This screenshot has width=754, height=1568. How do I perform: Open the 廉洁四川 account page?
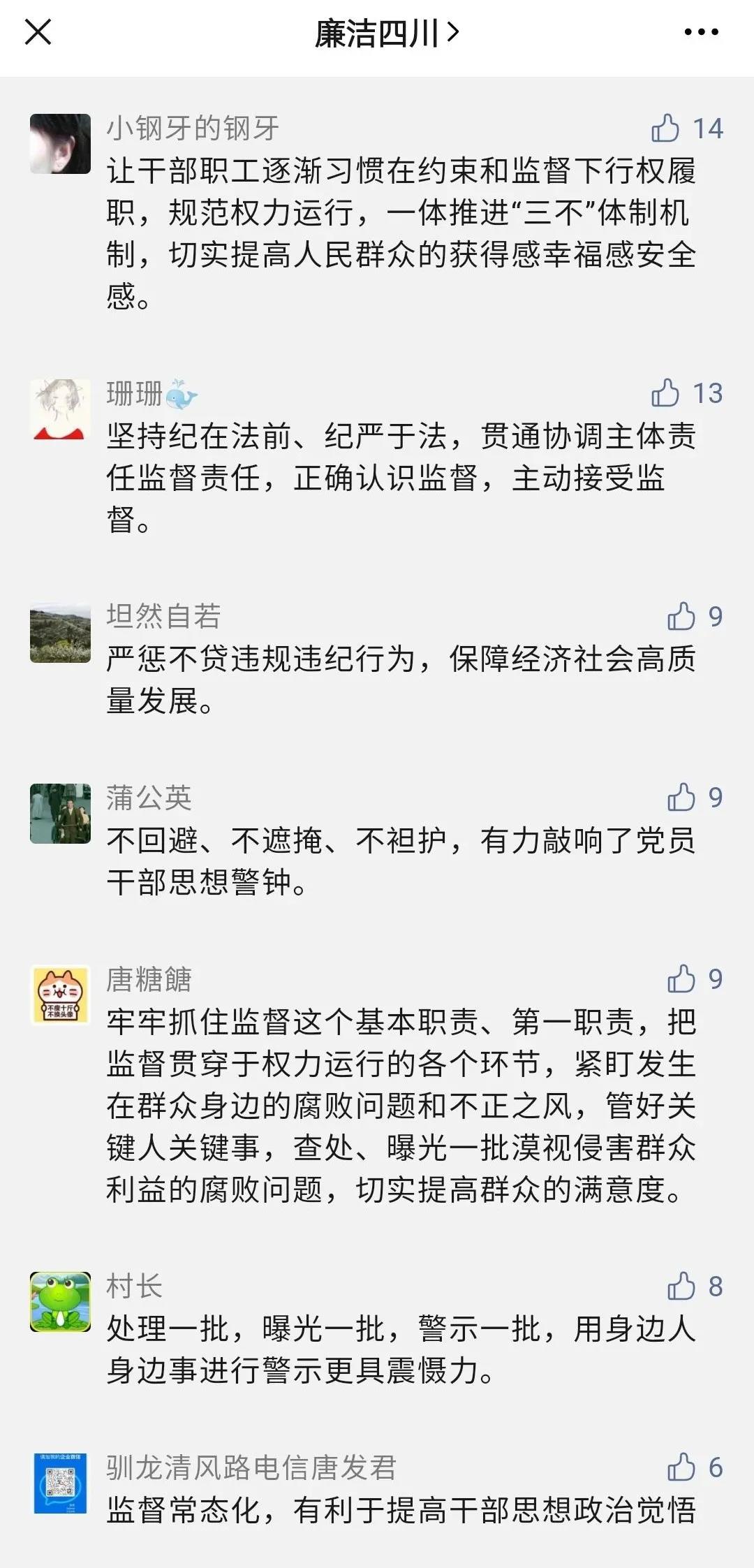(387, 33)
